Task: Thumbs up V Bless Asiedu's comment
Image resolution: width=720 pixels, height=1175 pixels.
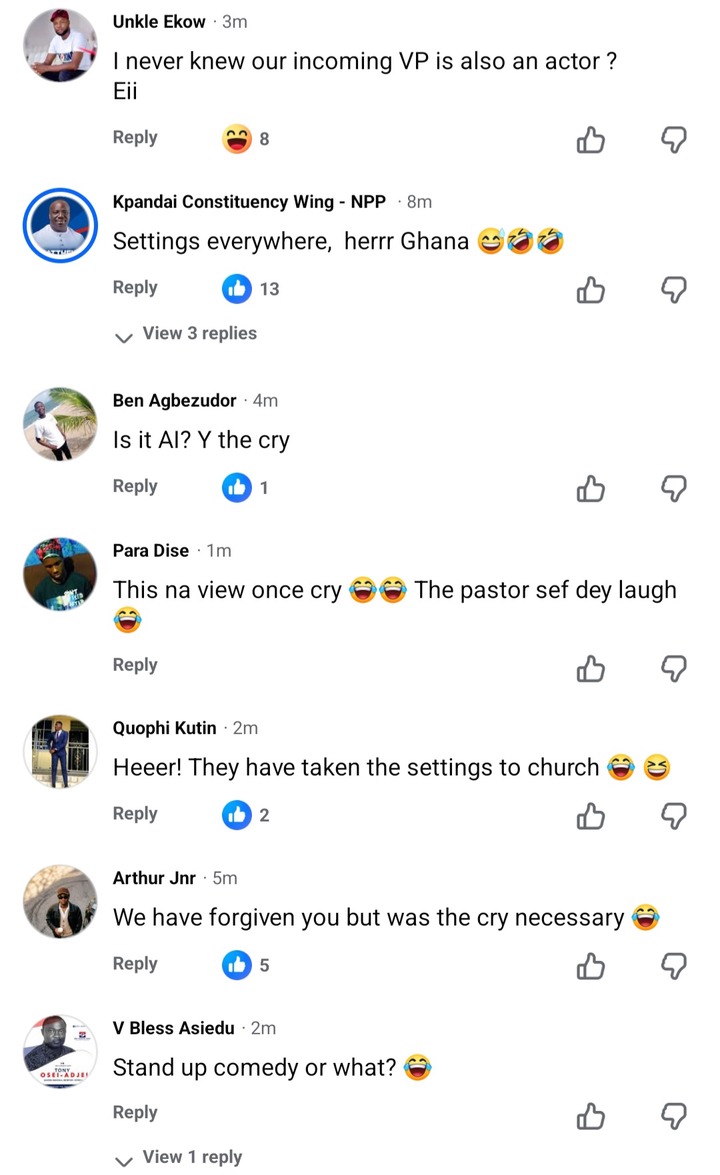Action: click(x=591, y=1115)
